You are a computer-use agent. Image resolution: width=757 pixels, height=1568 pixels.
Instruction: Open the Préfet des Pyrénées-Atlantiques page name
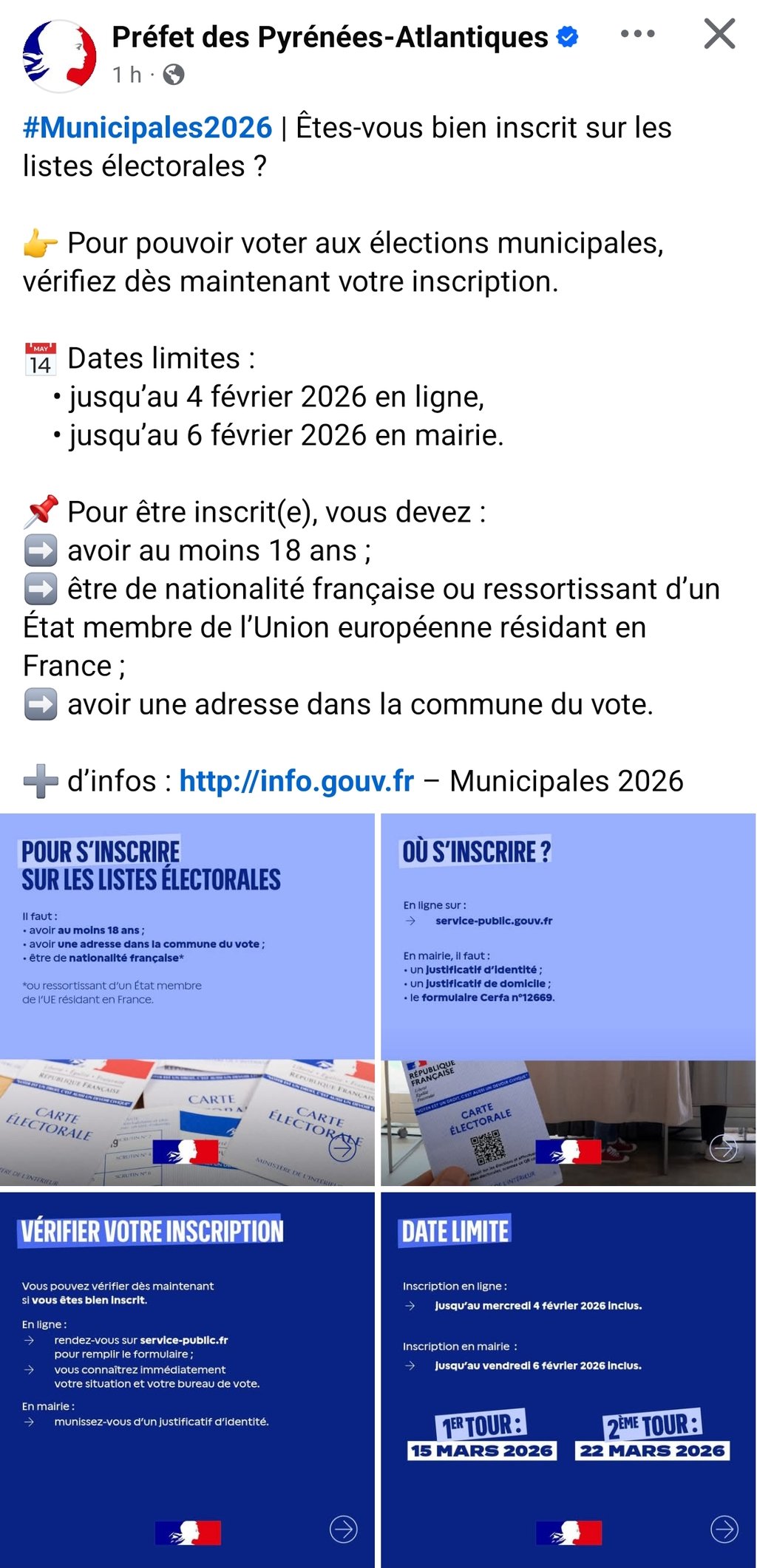click(x=330, y=37)
